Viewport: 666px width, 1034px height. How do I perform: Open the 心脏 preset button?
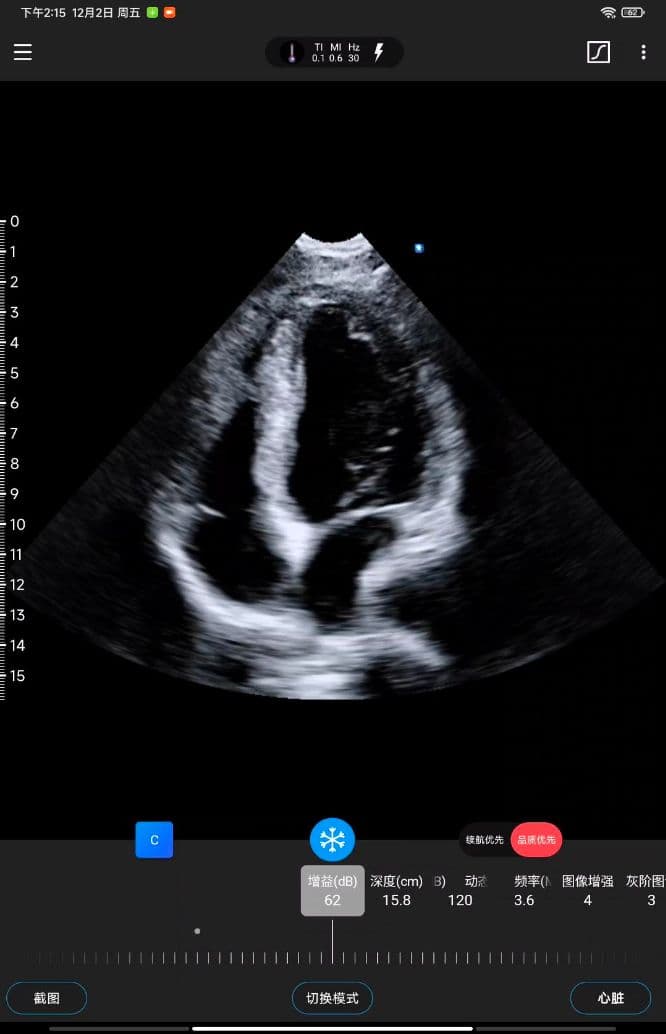pyautogui.click(x=610, y=998)
